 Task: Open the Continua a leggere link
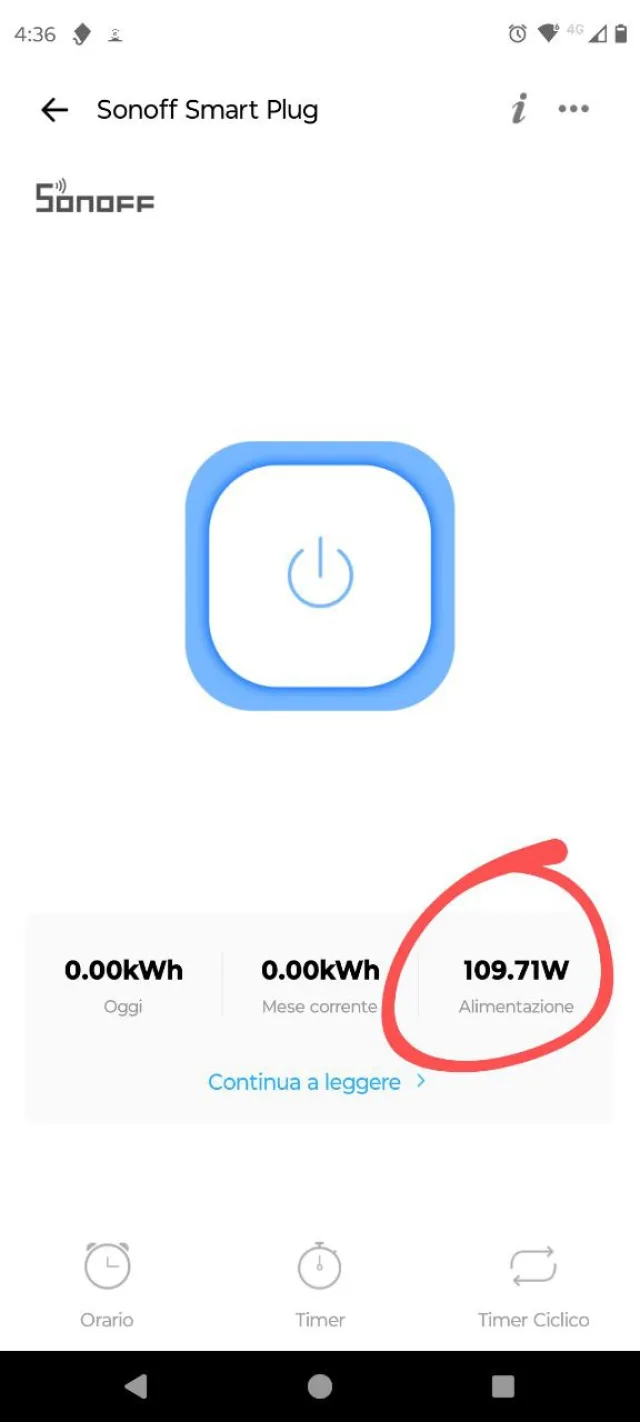316,1082
